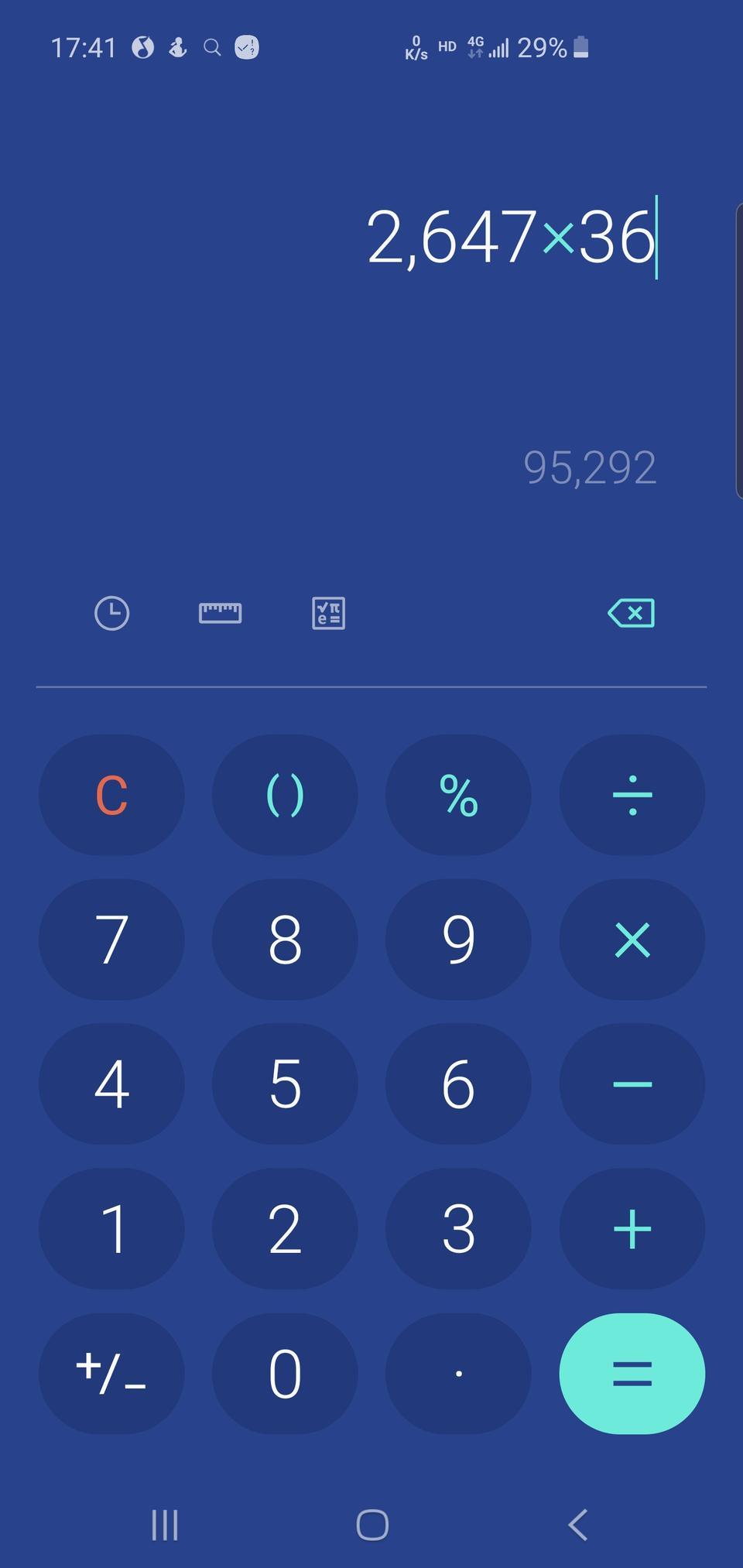743x1568 pixels.
Task: Go back using the navigation bar arrow
Action: [x=578, y=1525]
